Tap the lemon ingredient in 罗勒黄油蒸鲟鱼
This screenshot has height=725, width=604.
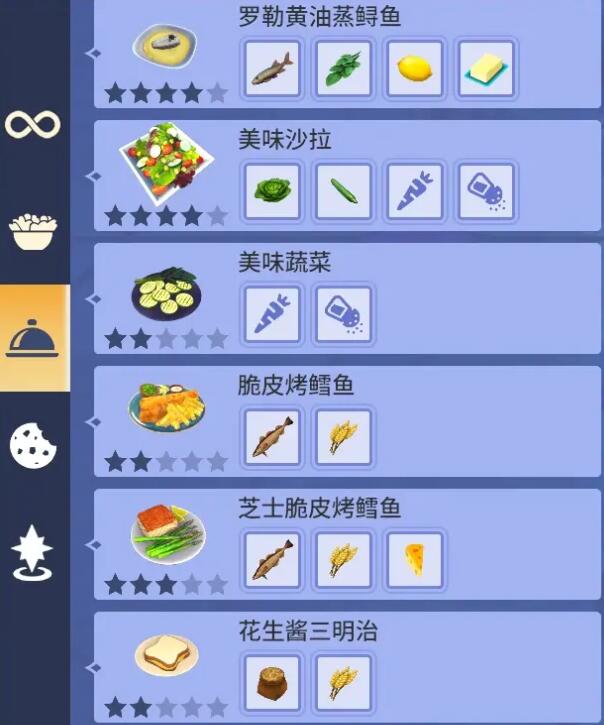(x=414, y=69)
